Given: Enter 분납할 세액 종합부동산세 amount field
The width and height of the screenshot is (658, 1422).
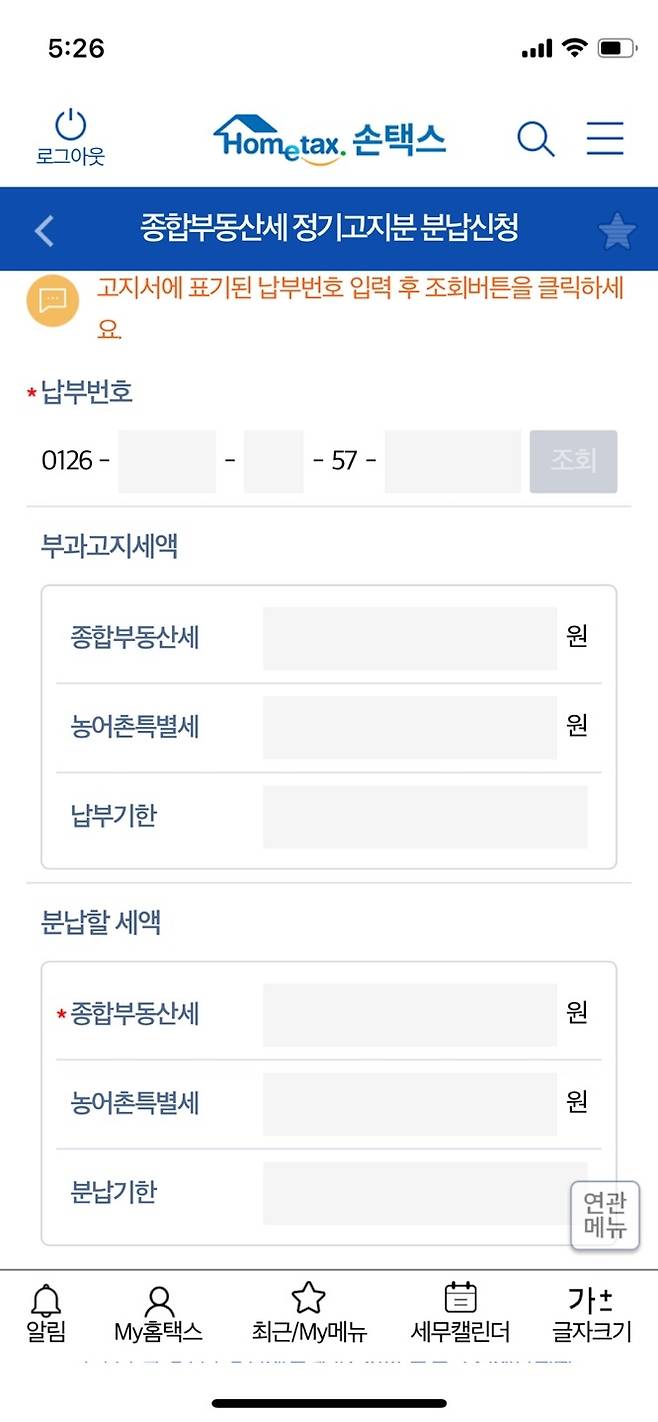Looking at the screenshot, I should point(409,1014).
